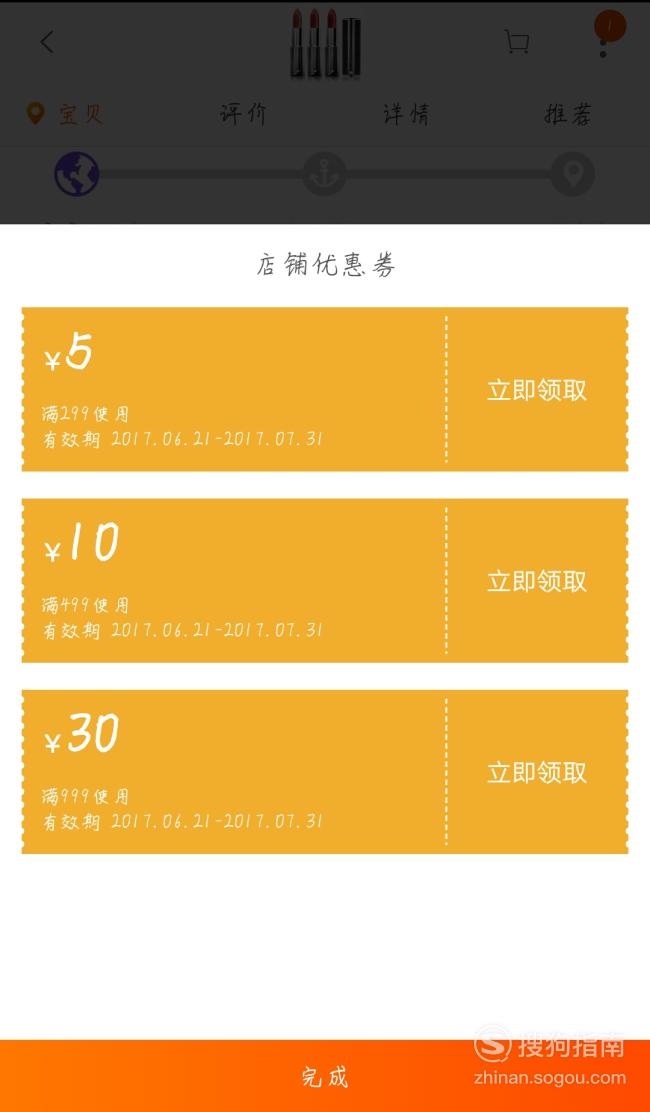Claim the ¥5 coupon with 立即领取
This screenshot has width=650, height=1112.
coord(537,390)
